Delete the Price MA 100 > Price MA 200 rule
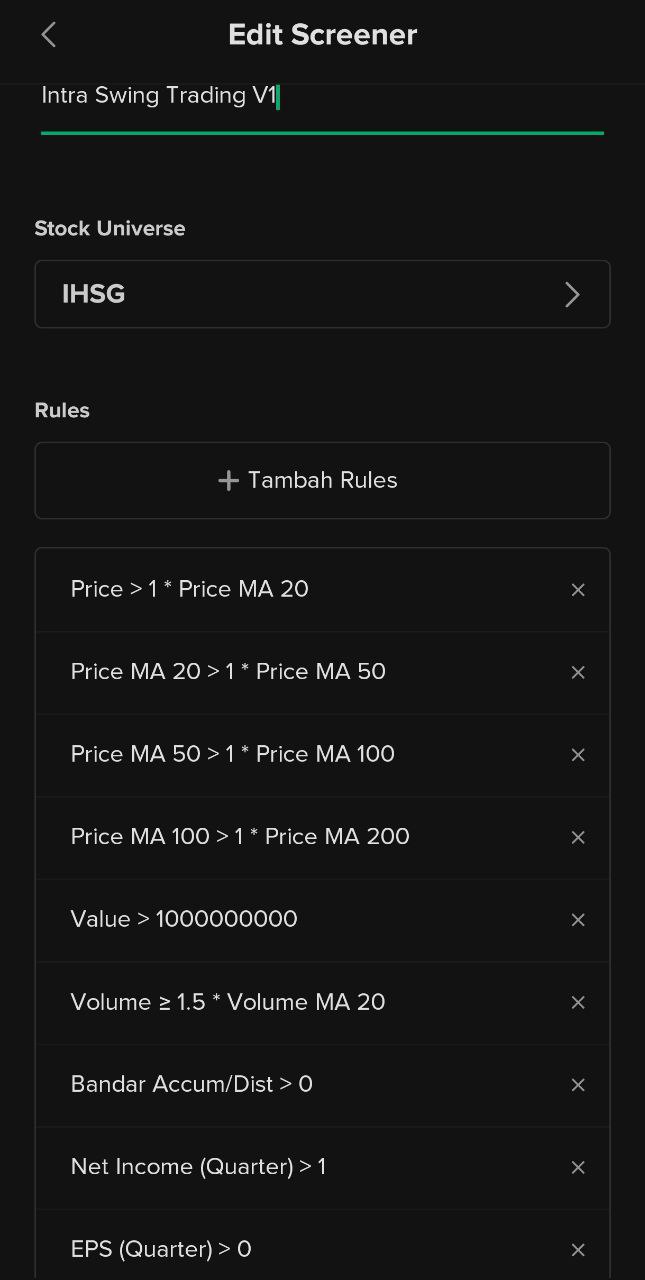Image resolution: width=645 pixels, height=1280 pixels. point(578,837)
